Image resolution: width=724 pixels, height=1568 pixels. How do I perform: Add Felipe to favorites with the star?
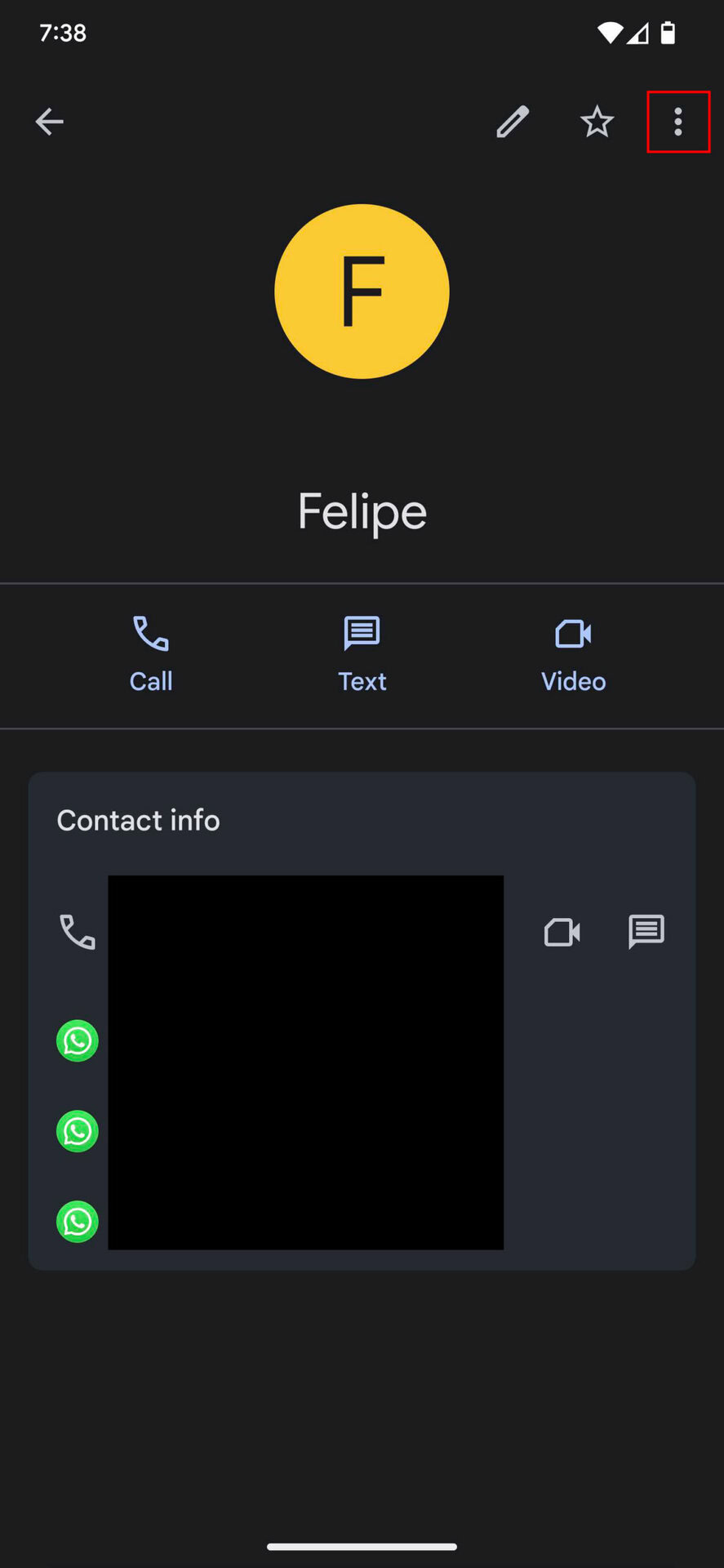[x=597, y=122]
